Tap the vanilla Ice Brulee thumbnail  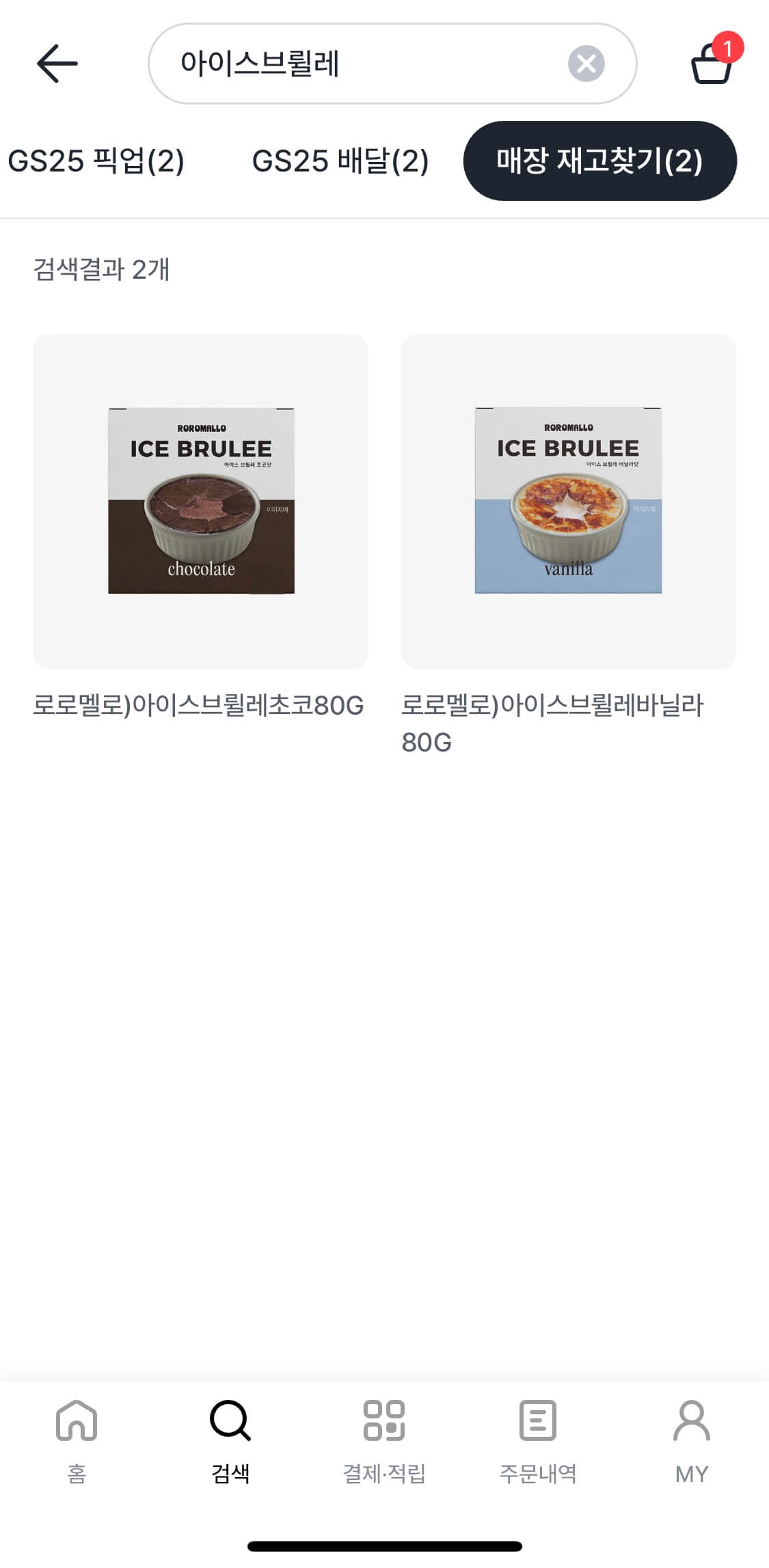568,499
